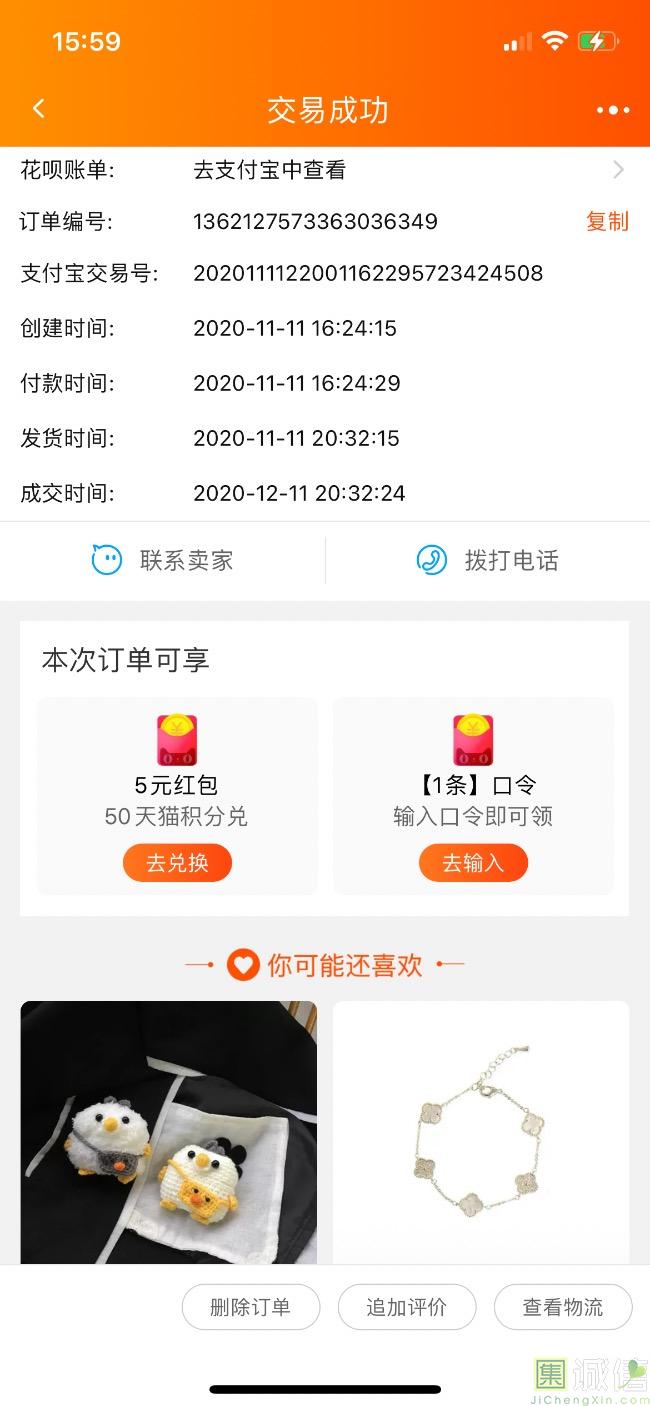The height and width of the screenshot is (1406, 650).
Task: Tap 去兑换 for the 5元红包
Action: coord(177,863)
